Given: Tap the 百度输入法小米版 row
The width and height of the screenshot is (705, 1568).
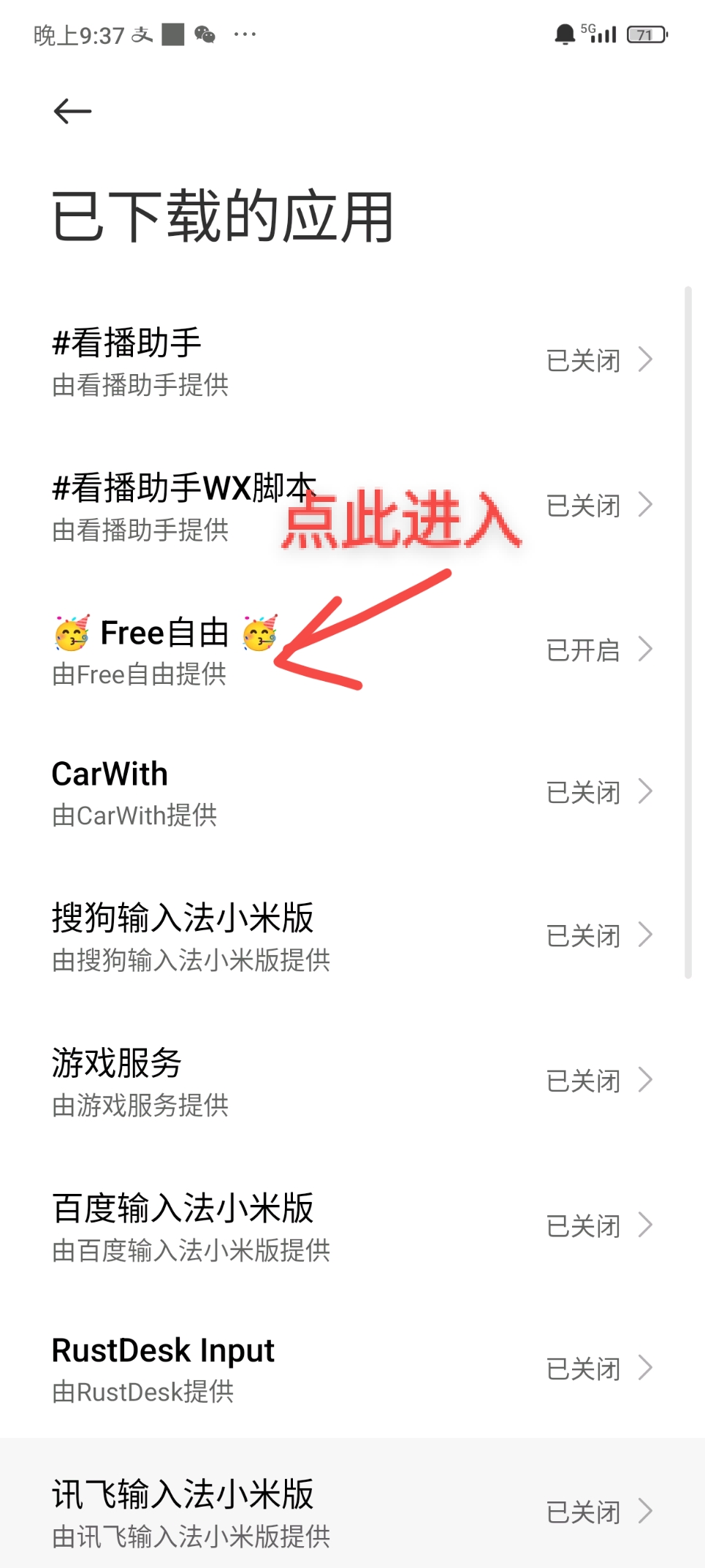Looking at the screenshot, I should click(x=351, y=1225).
